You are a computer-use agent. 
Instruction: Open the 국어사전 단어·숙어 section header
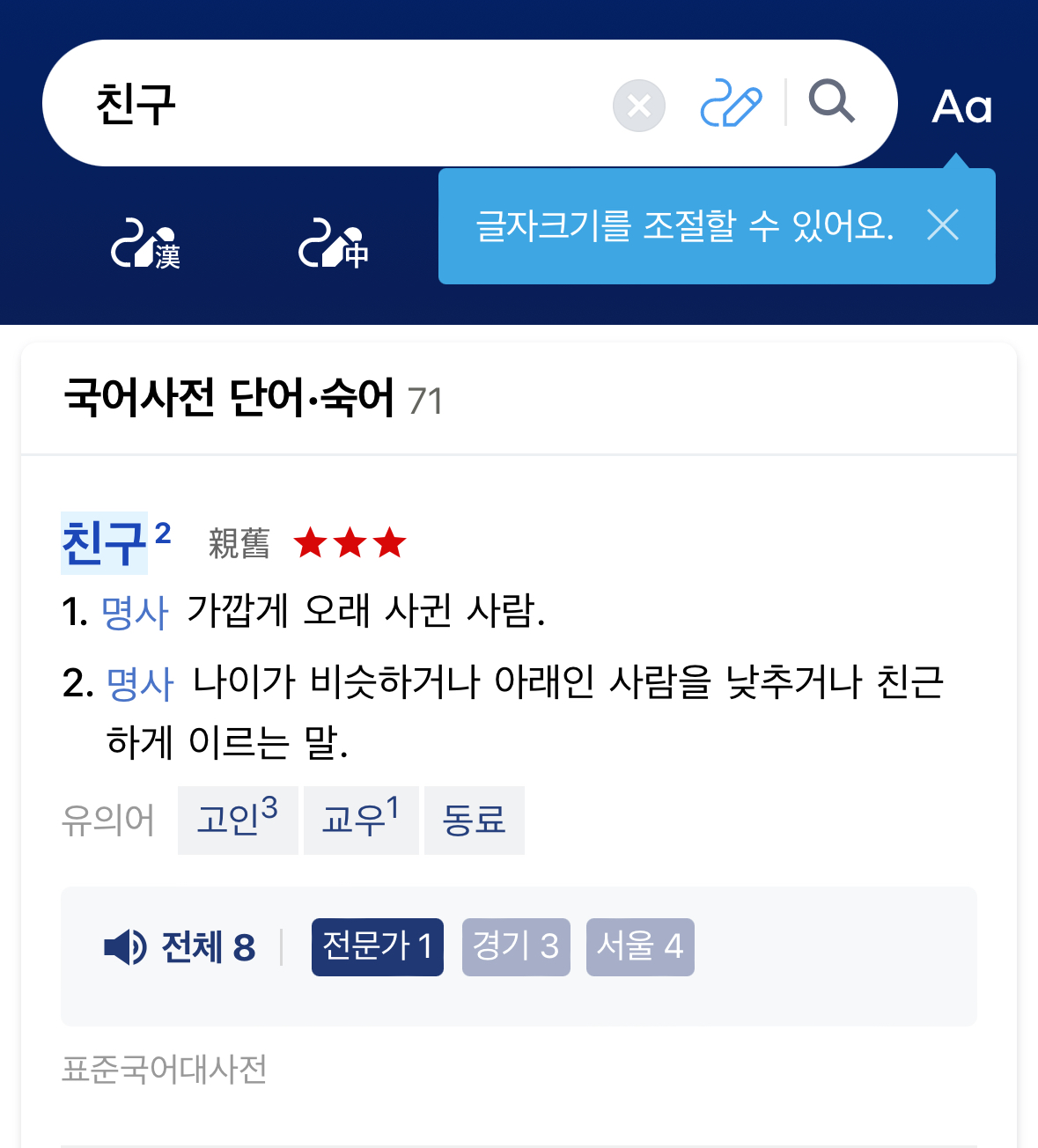254,399
